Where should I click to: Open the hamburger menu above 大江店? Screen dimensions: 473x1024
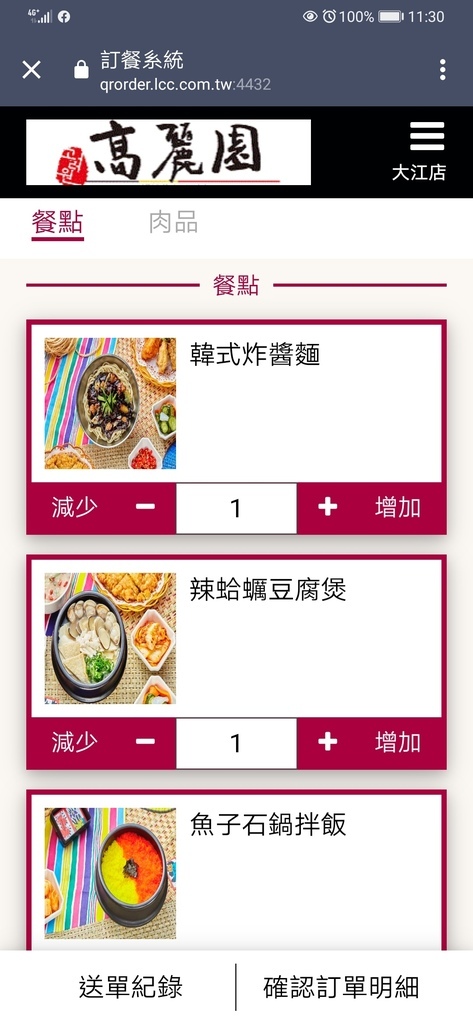[x=427, y=136]
